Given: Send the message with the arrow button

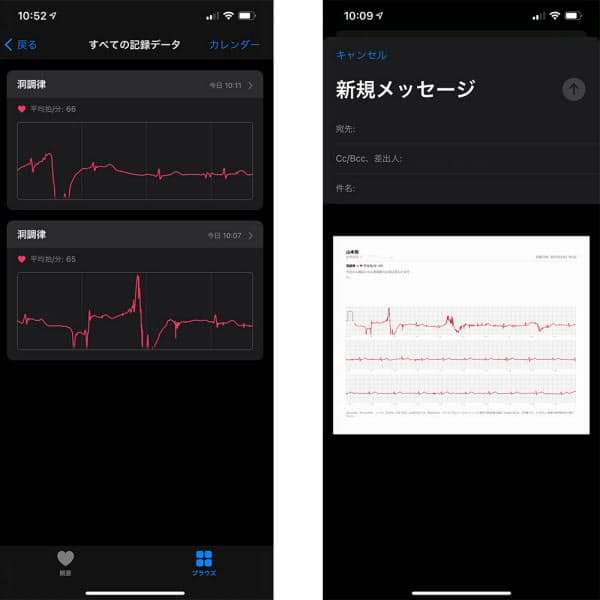Looking at the screenshot, I should [573, 89].
